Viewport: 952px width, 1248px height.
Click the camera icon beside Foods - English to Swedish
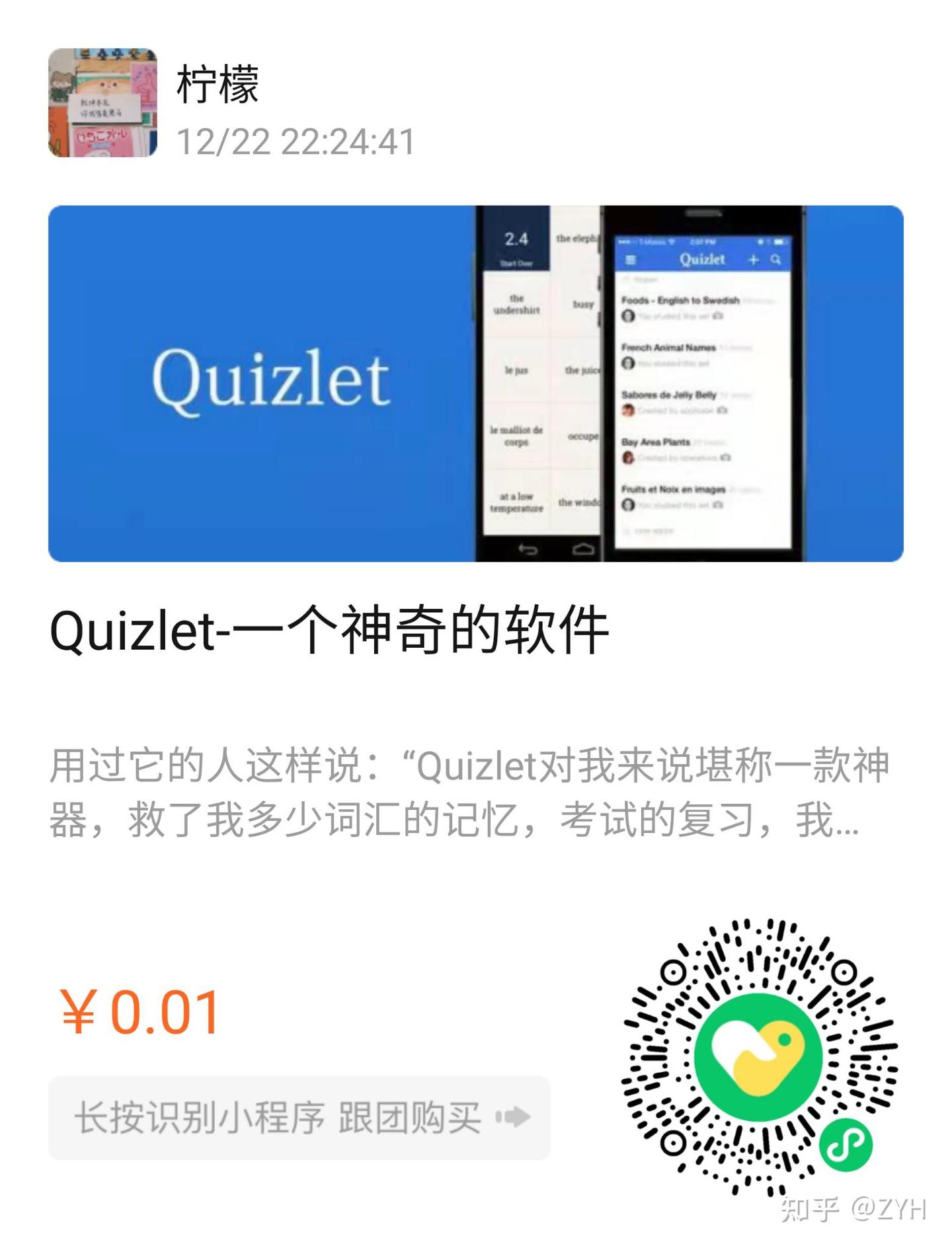(x=718, y=317)
